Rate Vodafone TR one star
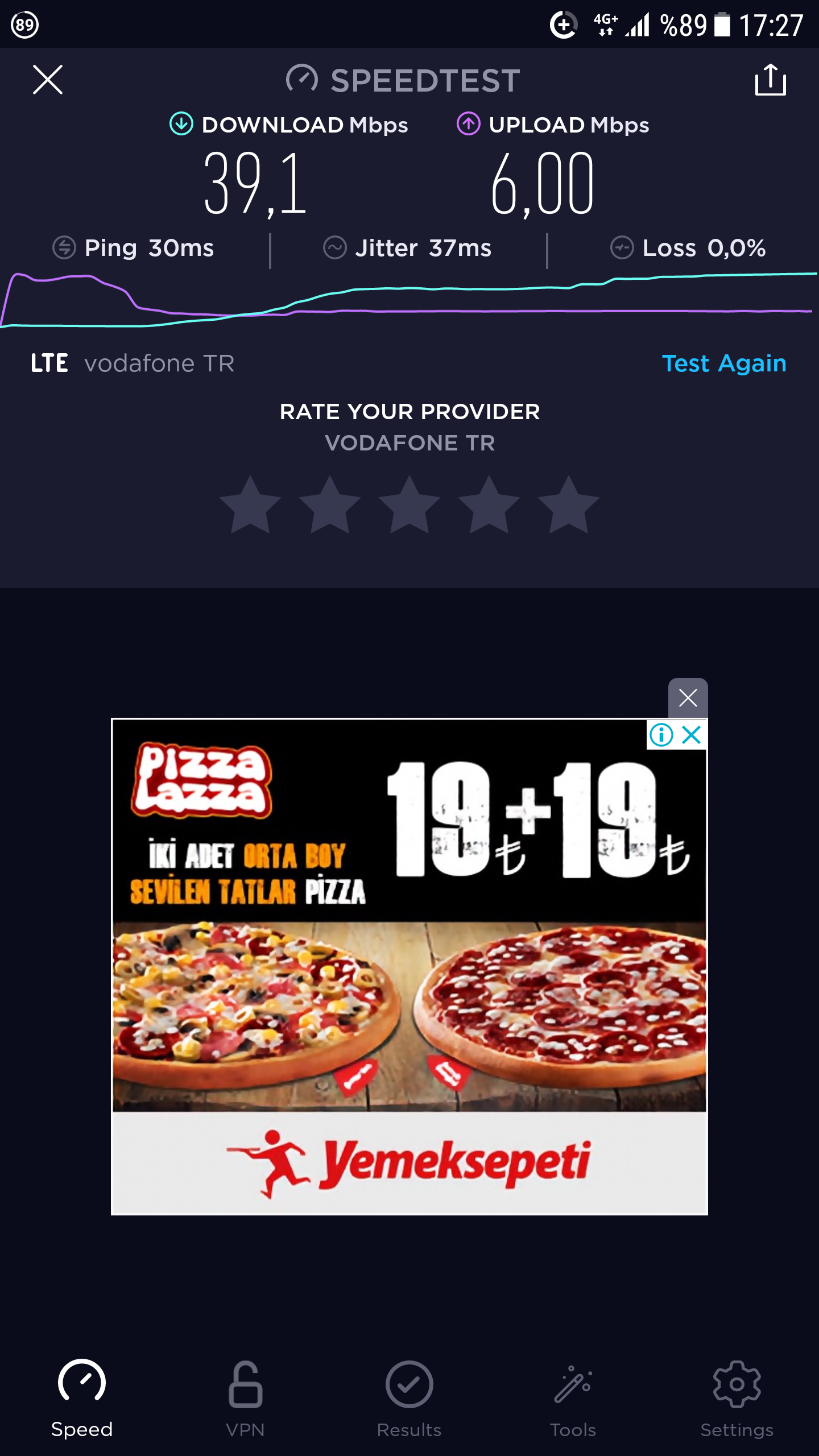Image resolution: width=819 pixels, height=1456 pixels. pos(250,506)
